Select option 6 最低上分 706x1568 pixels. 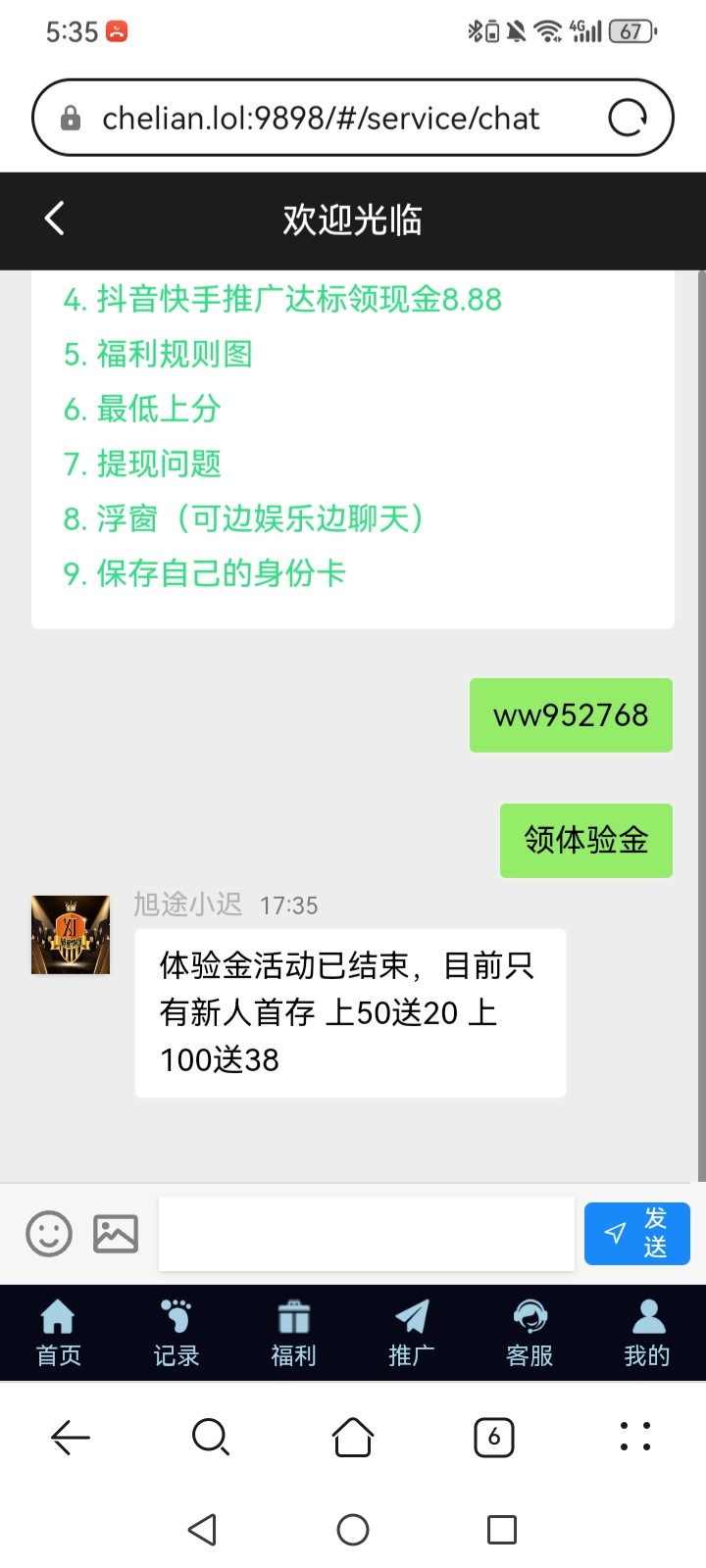(142, 410)
